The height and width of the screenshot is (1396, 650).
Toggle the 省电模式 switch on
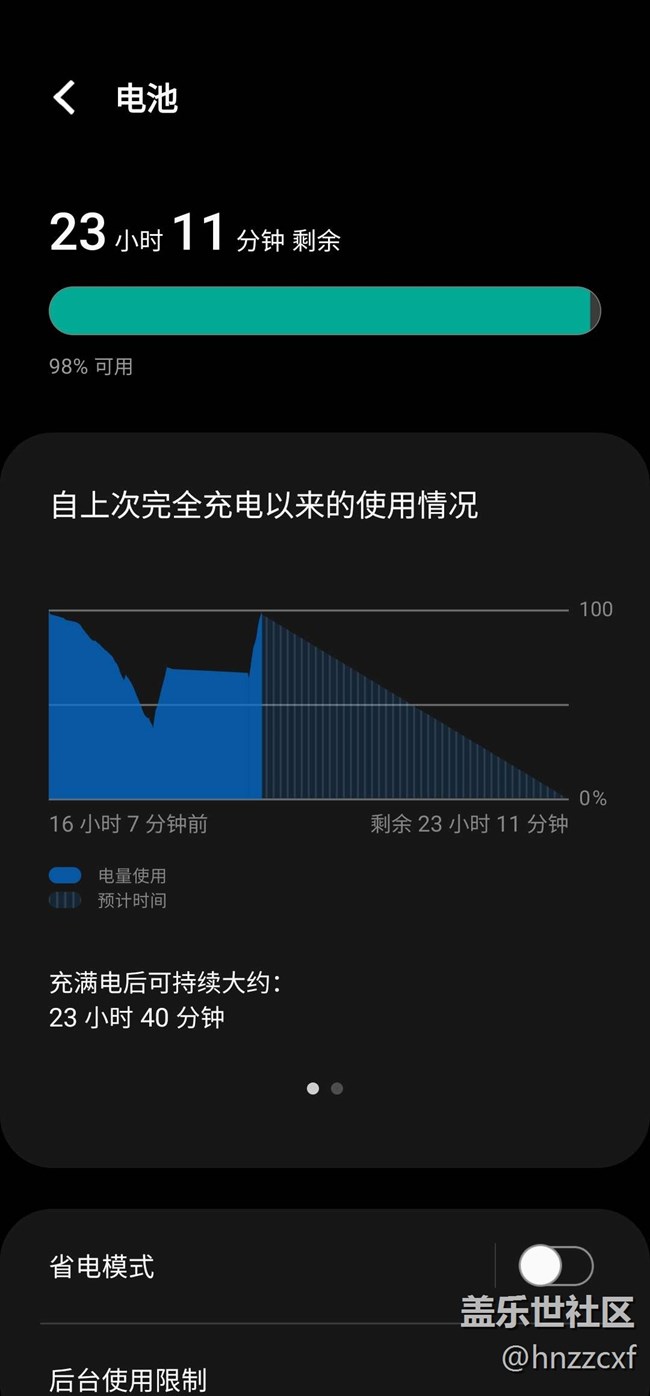(555, 1266)
